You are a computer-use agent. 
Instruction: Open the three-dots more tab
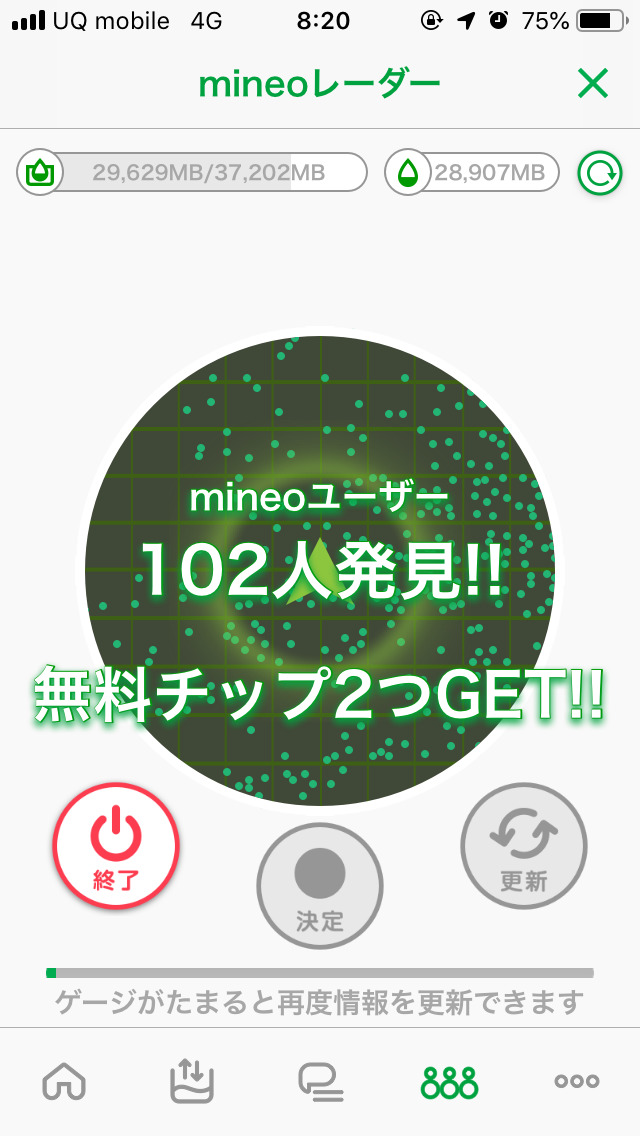tap(577, 1081)
